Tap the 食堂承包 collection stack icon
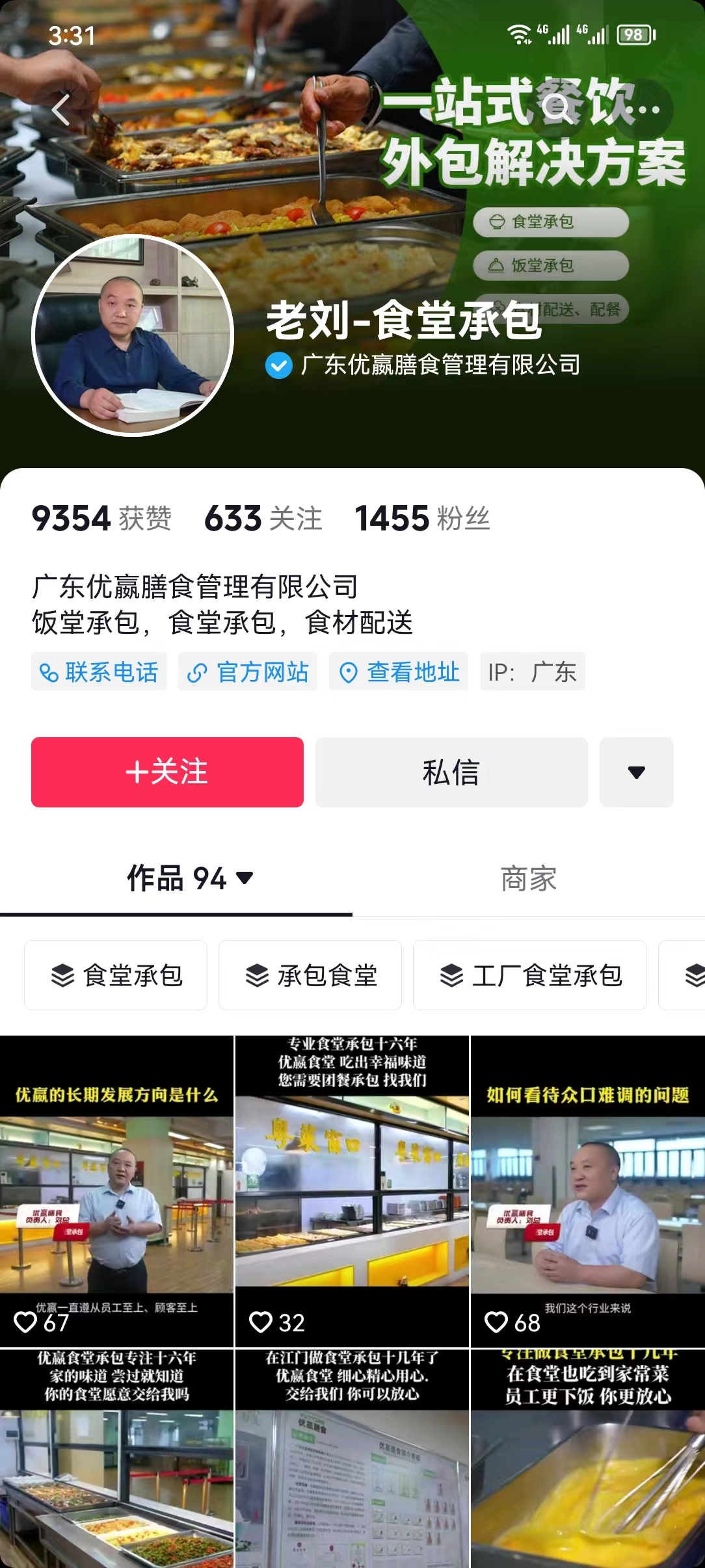Screen dimensions: 705x1568 (x=62, y=975)
